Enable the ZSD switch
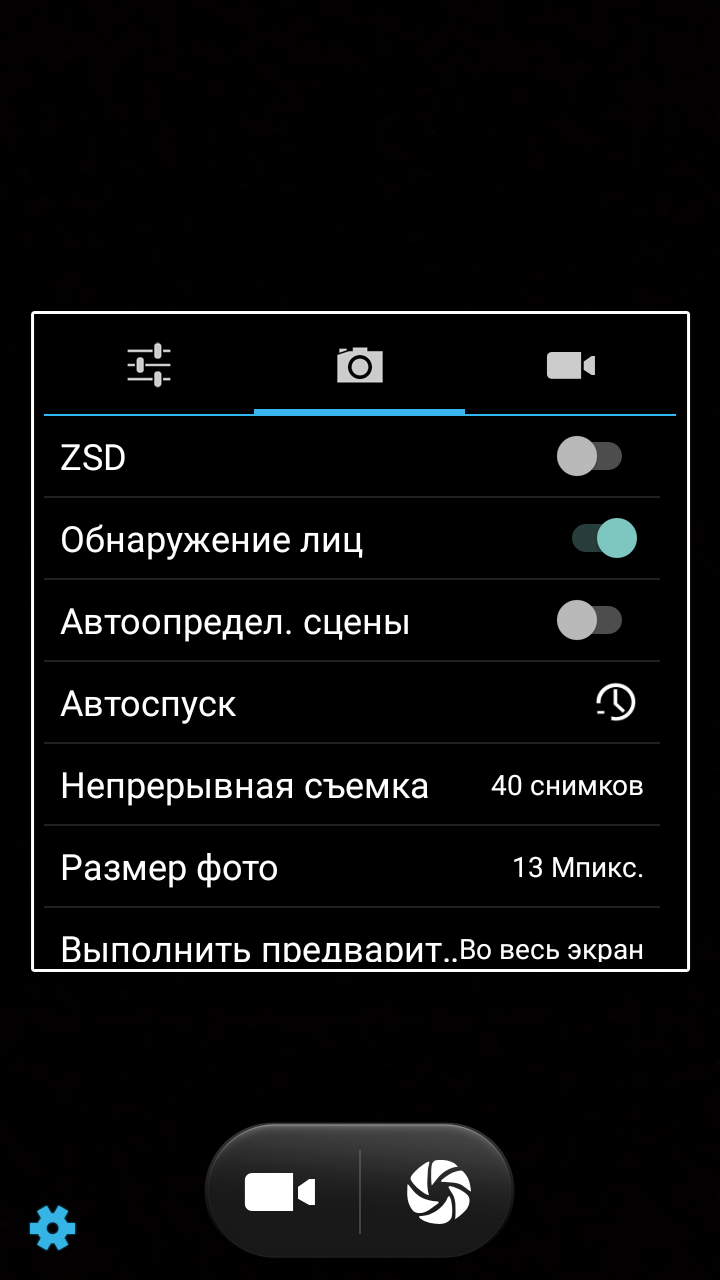Viewport: 720px width, 1280px height. click(589, 457)
